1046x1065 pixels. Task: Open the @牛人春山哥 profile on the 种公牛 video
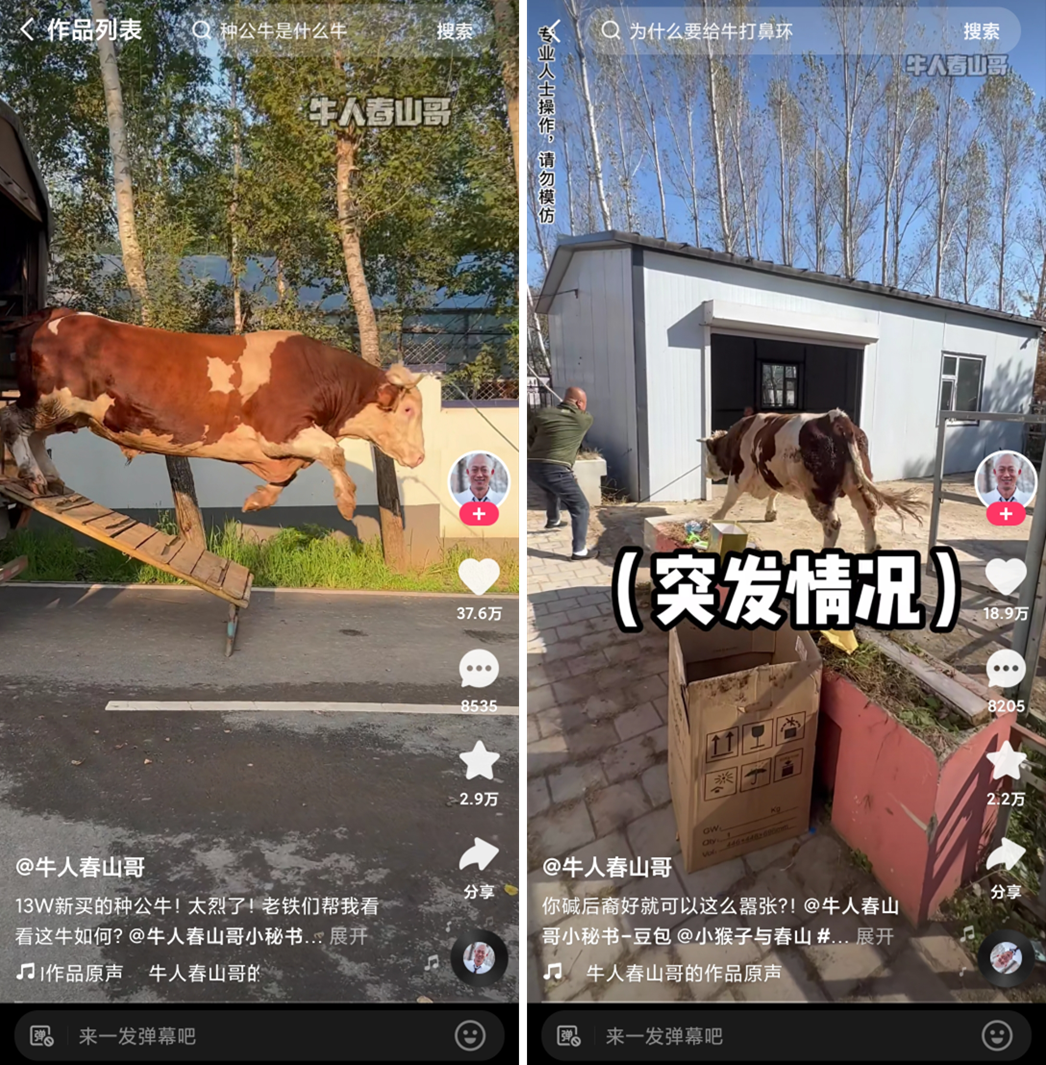80,867
